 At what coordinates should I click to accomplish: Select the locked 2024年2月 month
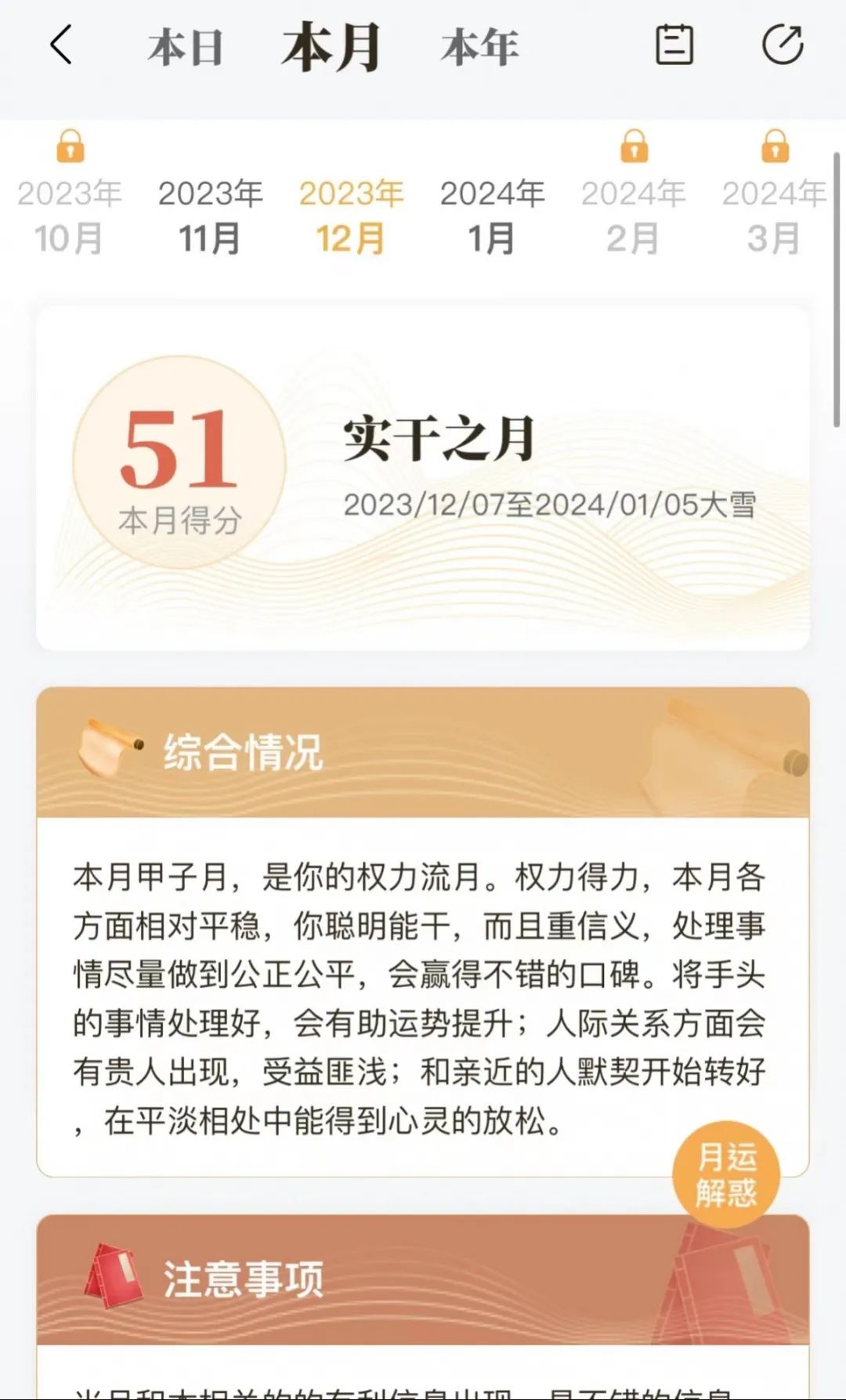(x=633, y=214)
